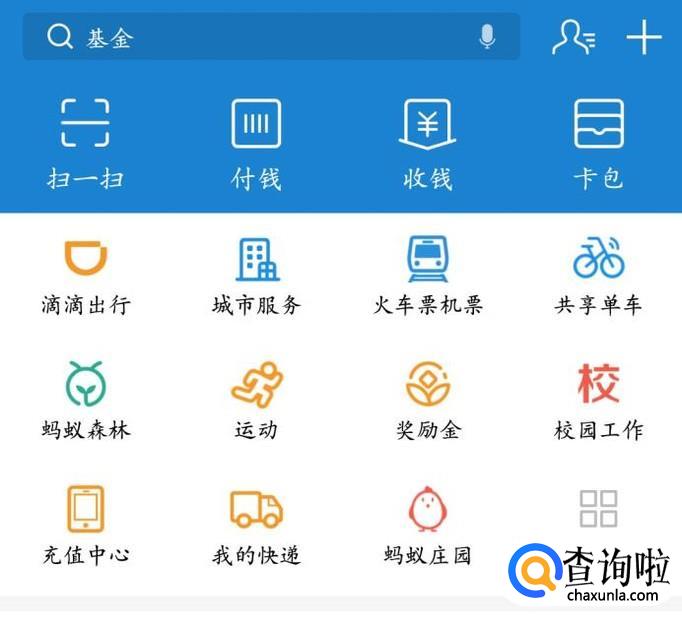
Task: Open 蚂蚁森林
Action: coord(86,401)
